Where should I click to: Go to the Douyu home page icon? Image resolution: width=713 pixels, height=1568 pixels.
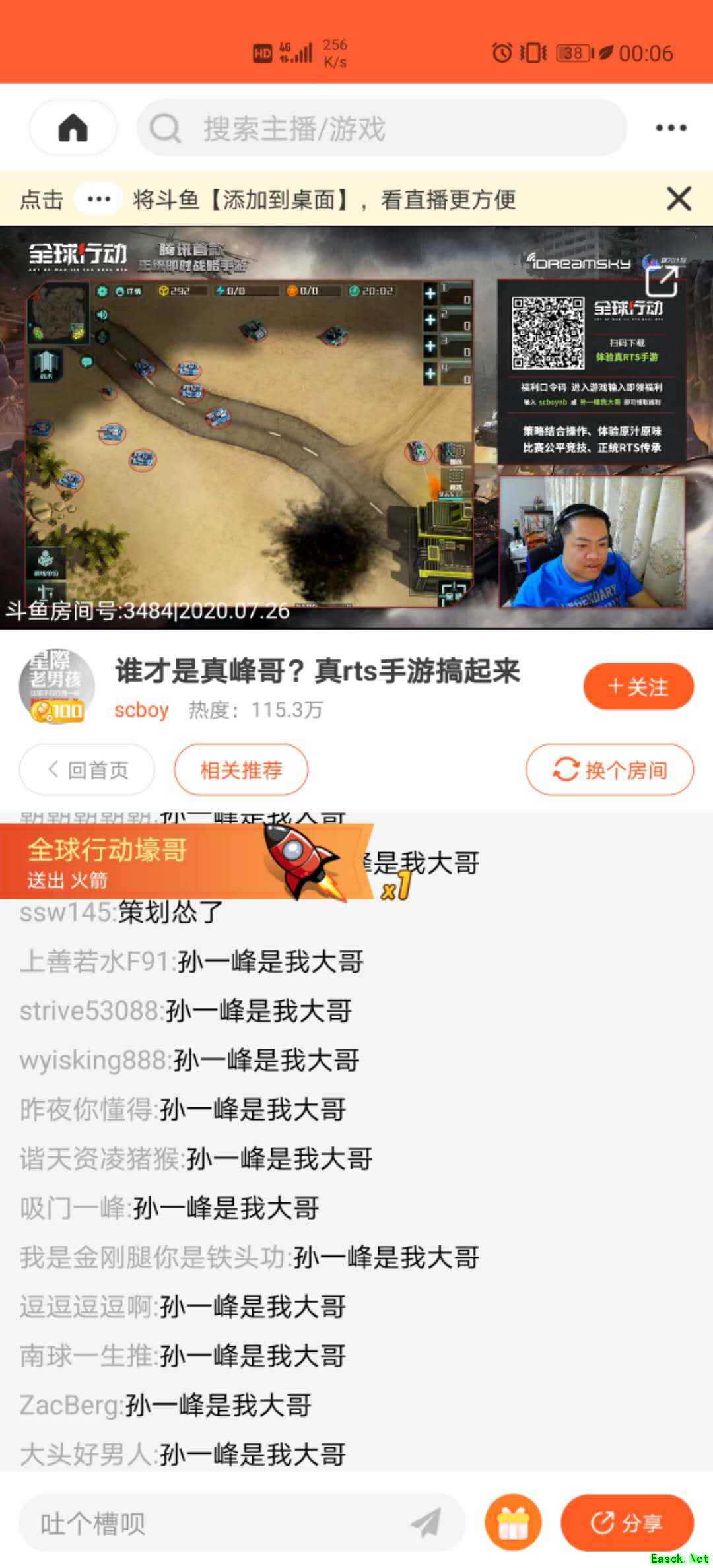pos(73,128)
